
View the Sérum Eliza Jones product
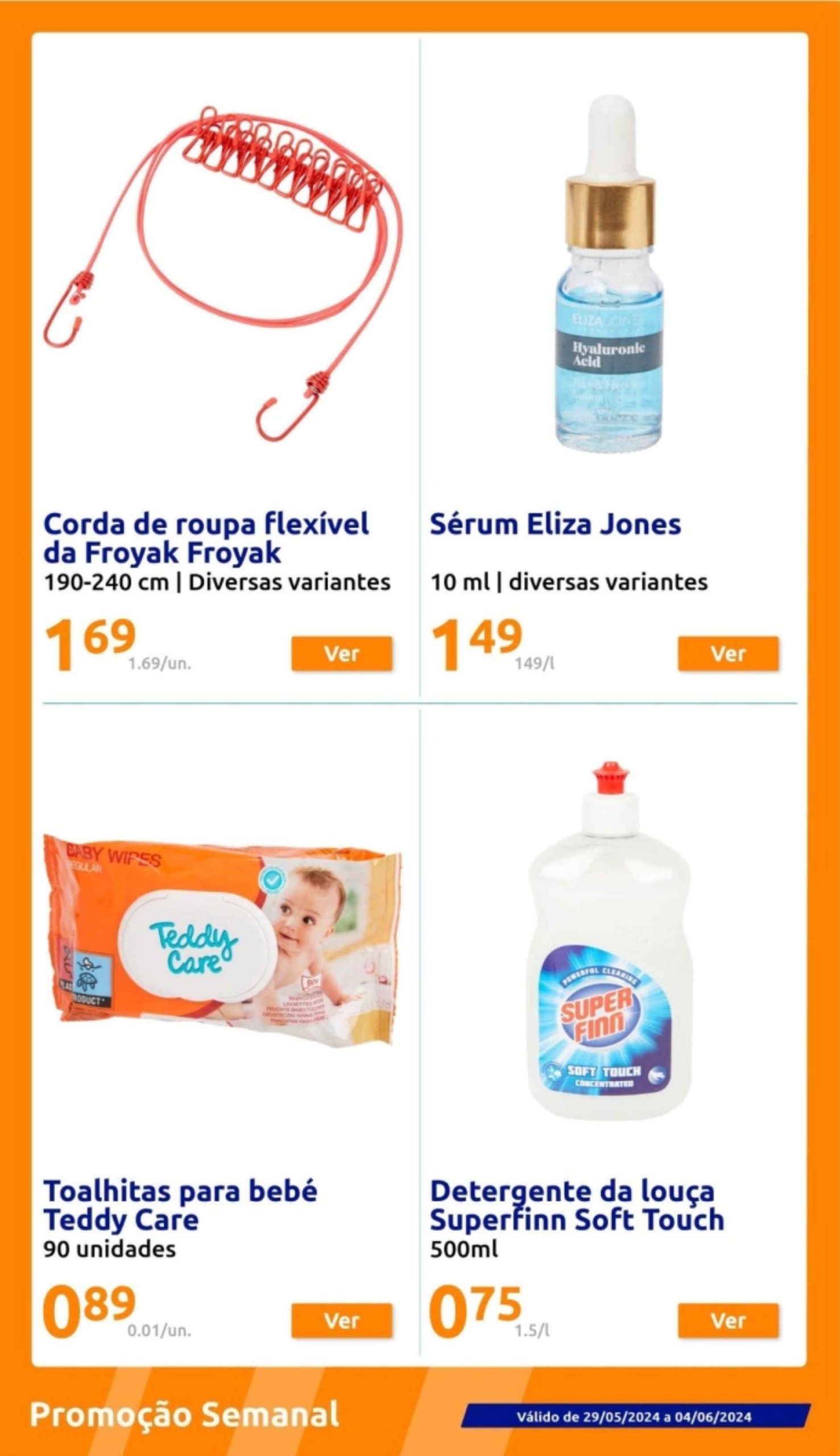coord(727,653)
